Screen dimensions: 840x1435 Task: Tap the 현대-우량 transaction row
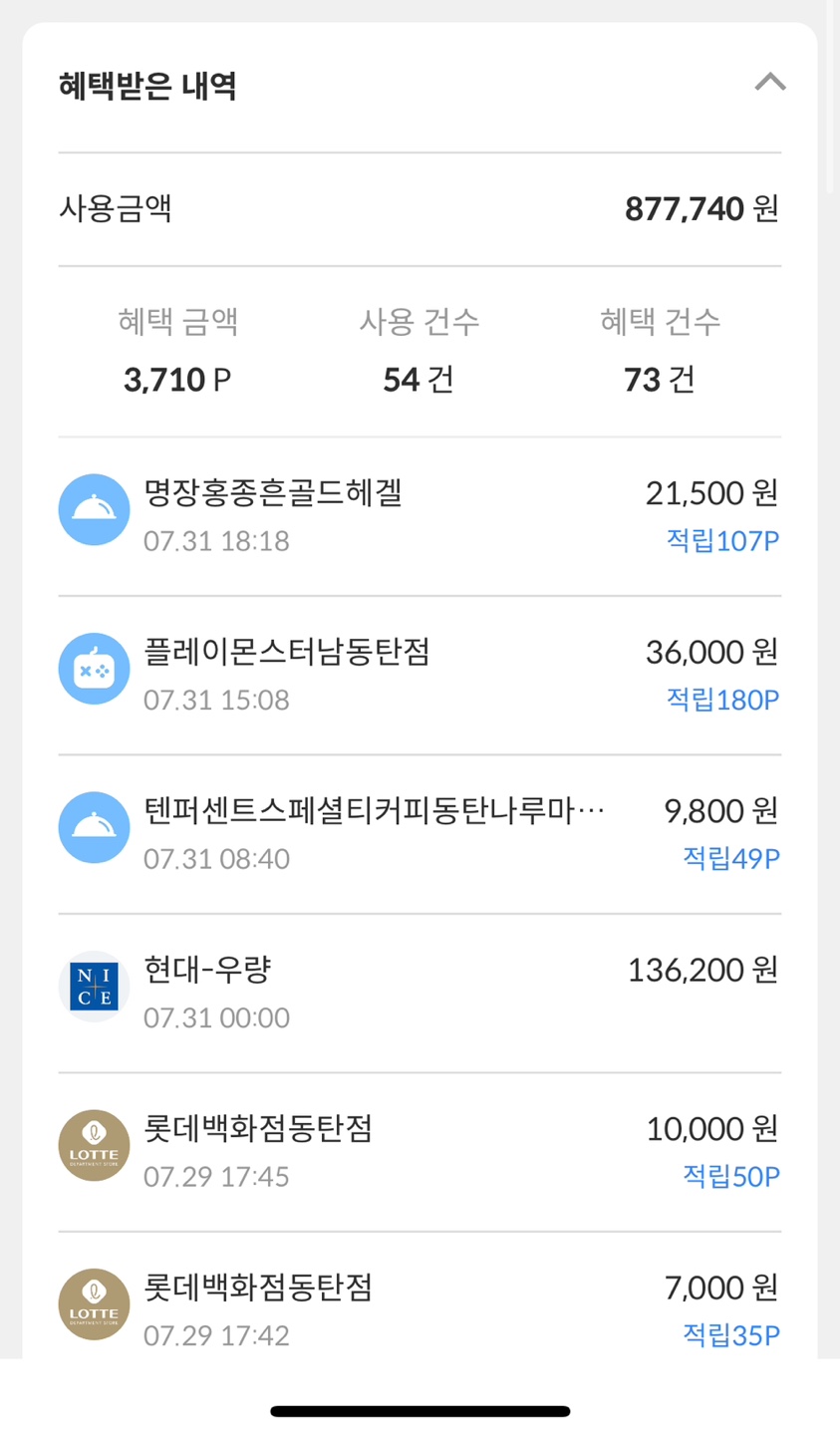[419, 986]
